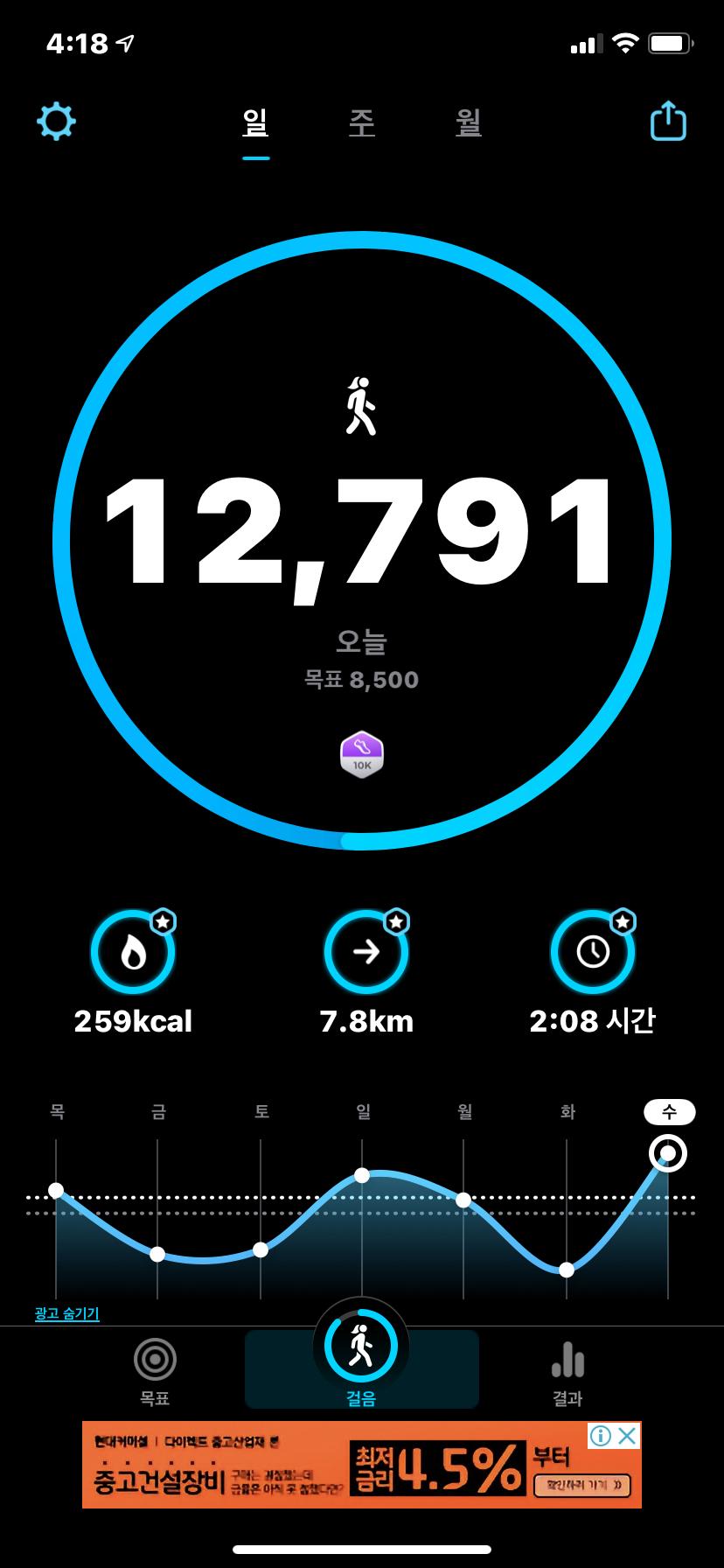Open the 결과 (results) tab
Viewport: 724px width, 1568px height.
tap(567, 1369)
